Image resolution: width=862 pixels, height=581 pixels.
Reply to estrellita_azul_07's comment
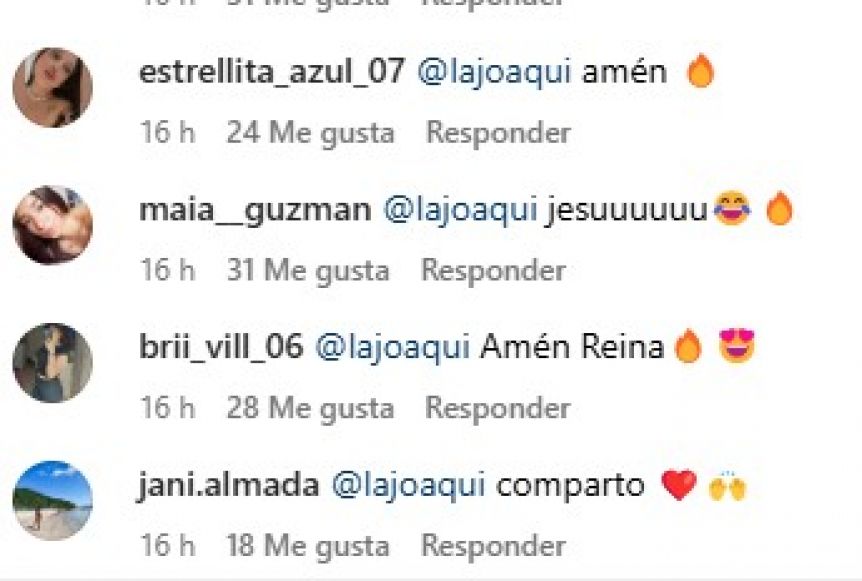point(498,133)
